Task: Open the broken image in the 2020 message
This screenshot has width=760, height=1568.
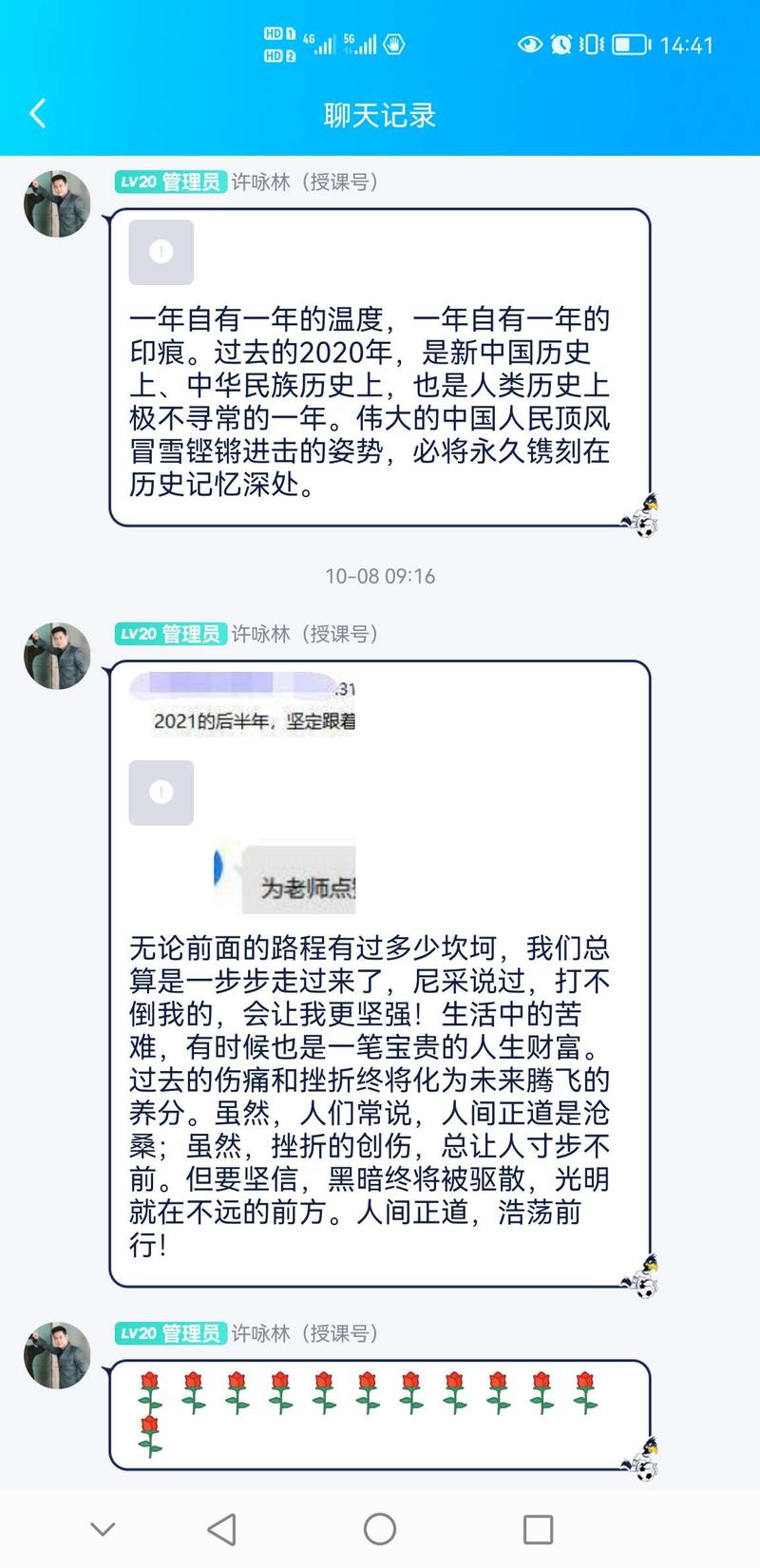Action: [161, 253]
